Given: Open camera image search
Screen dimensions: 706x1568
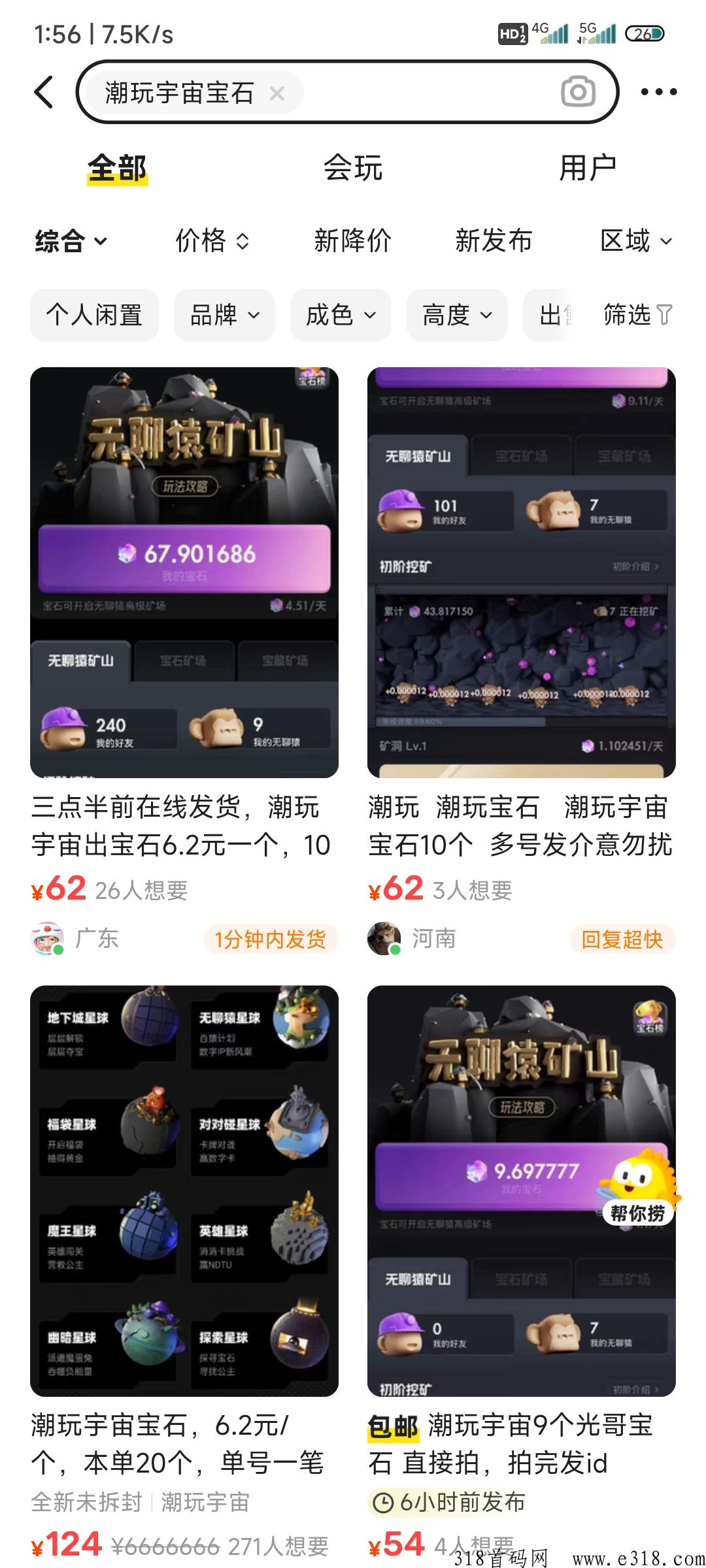Looking at the screenshot, I should pyautogui.click(x=579, y=92).
